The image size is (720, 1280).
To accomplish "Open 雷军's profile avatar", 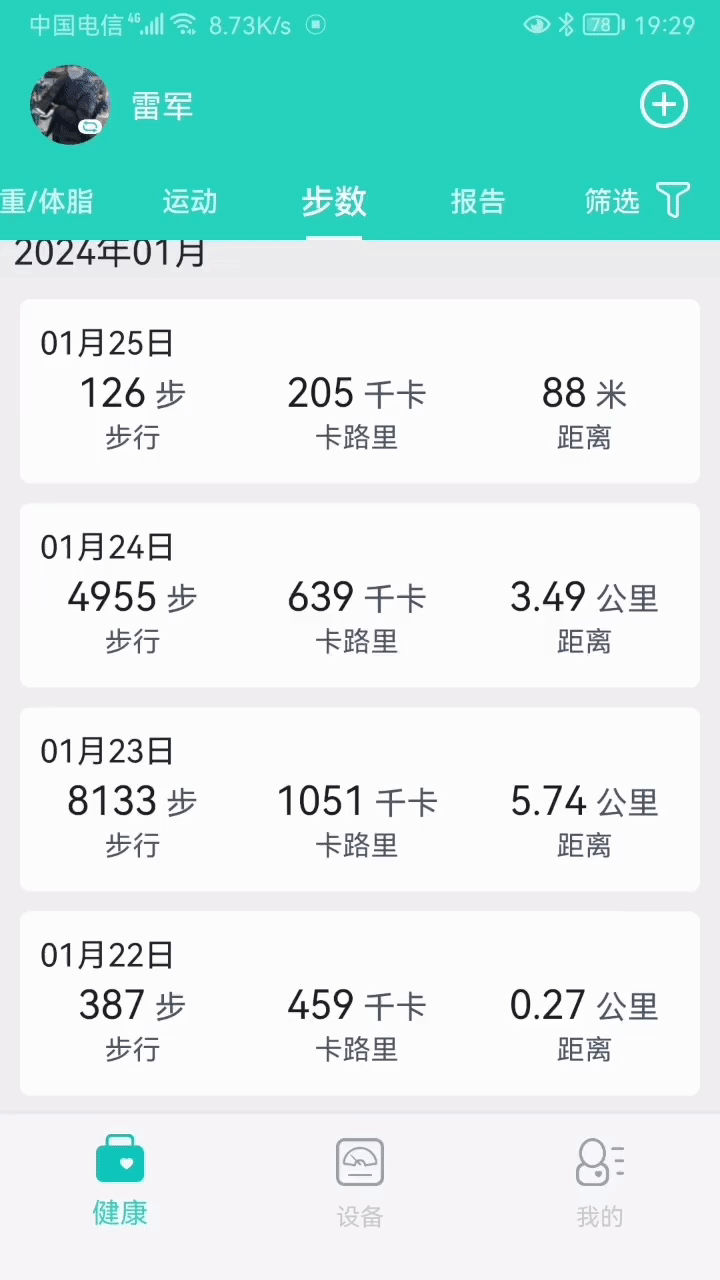I will 70,105.
